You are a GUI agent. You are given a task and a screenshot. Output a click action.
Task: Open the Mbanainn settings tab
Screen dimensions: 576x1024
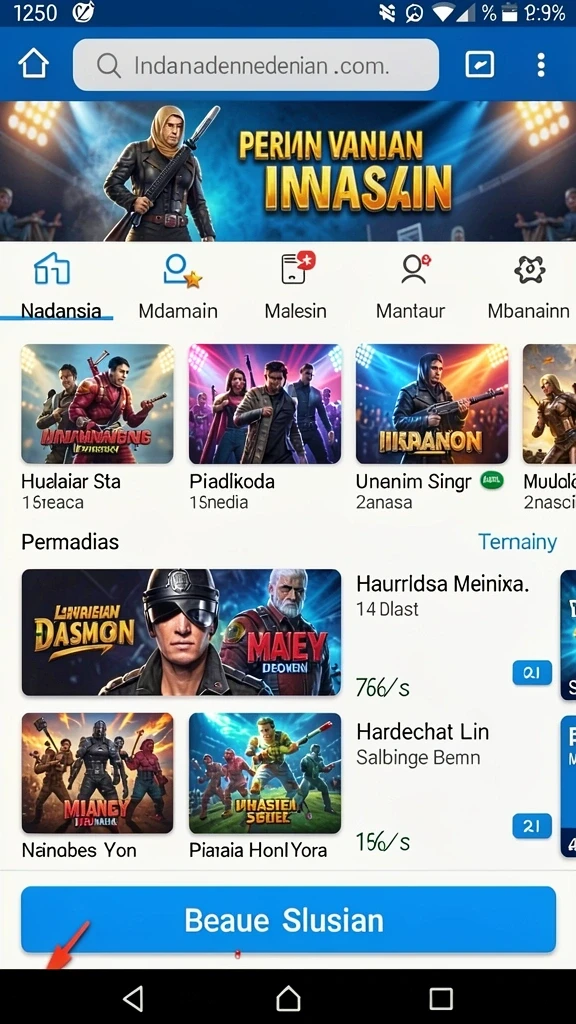pos(529,287)
